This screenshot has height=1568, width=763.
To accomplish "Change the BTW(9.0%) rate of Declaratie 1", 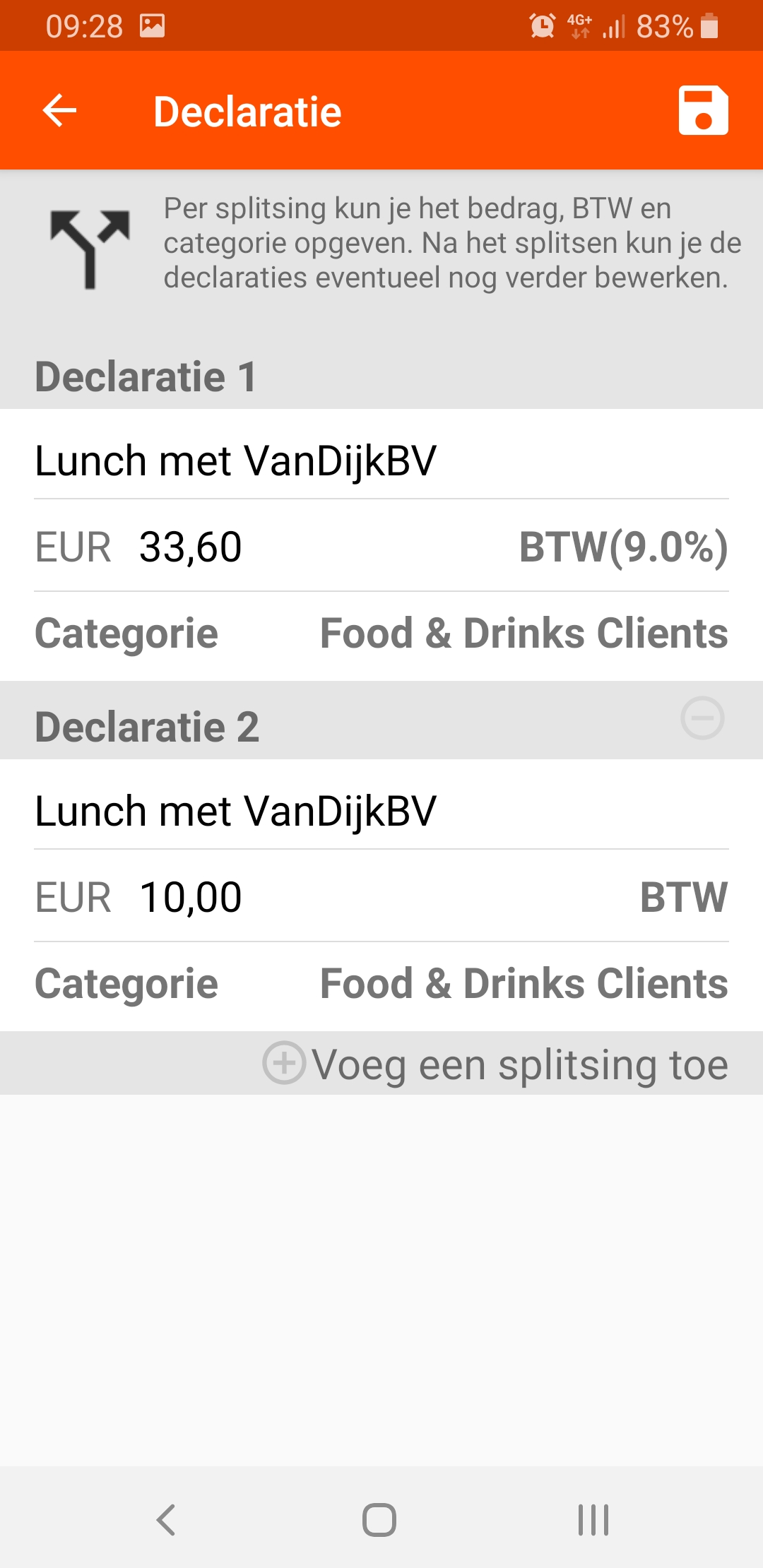I will 623,547.
